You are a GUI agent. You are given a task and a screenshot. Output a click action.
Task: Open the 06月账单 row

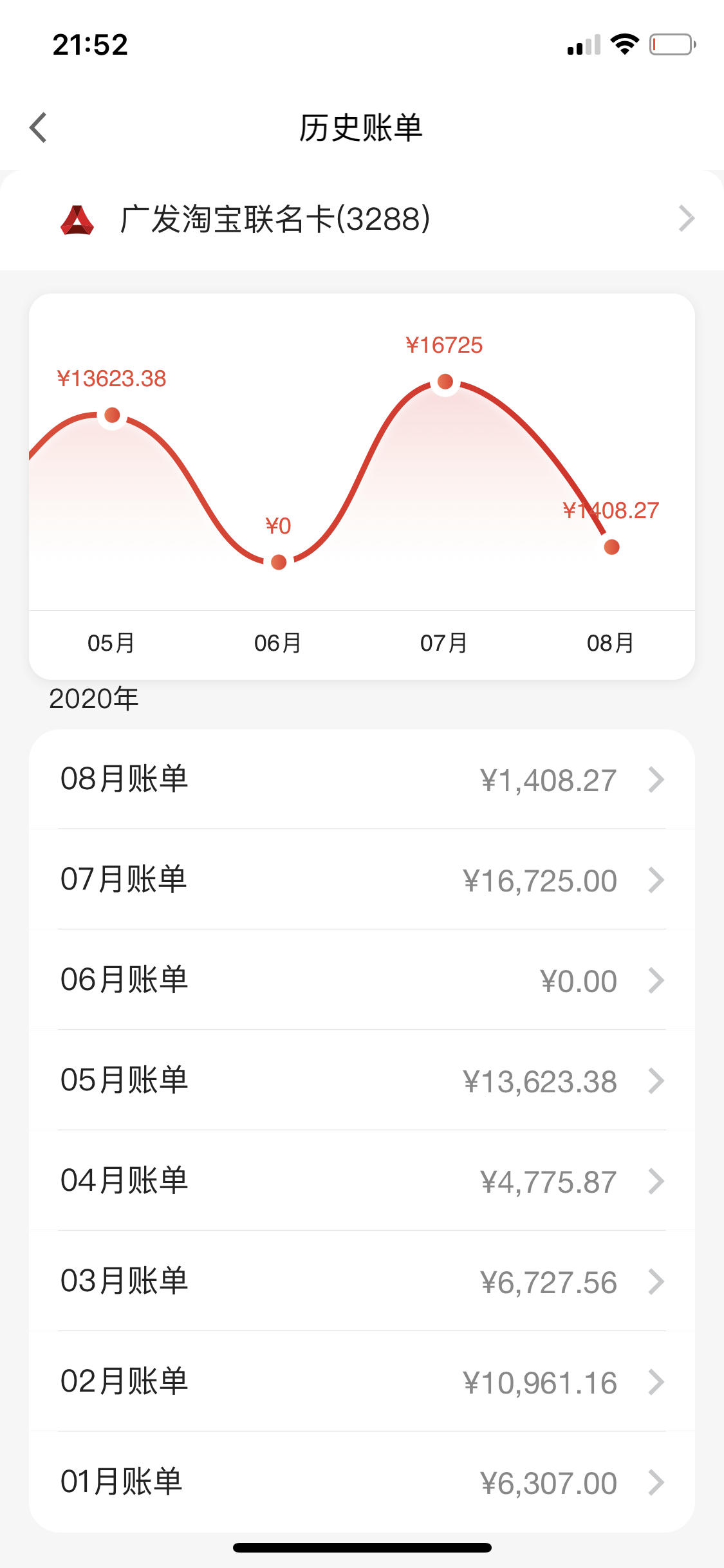(362, 980)
